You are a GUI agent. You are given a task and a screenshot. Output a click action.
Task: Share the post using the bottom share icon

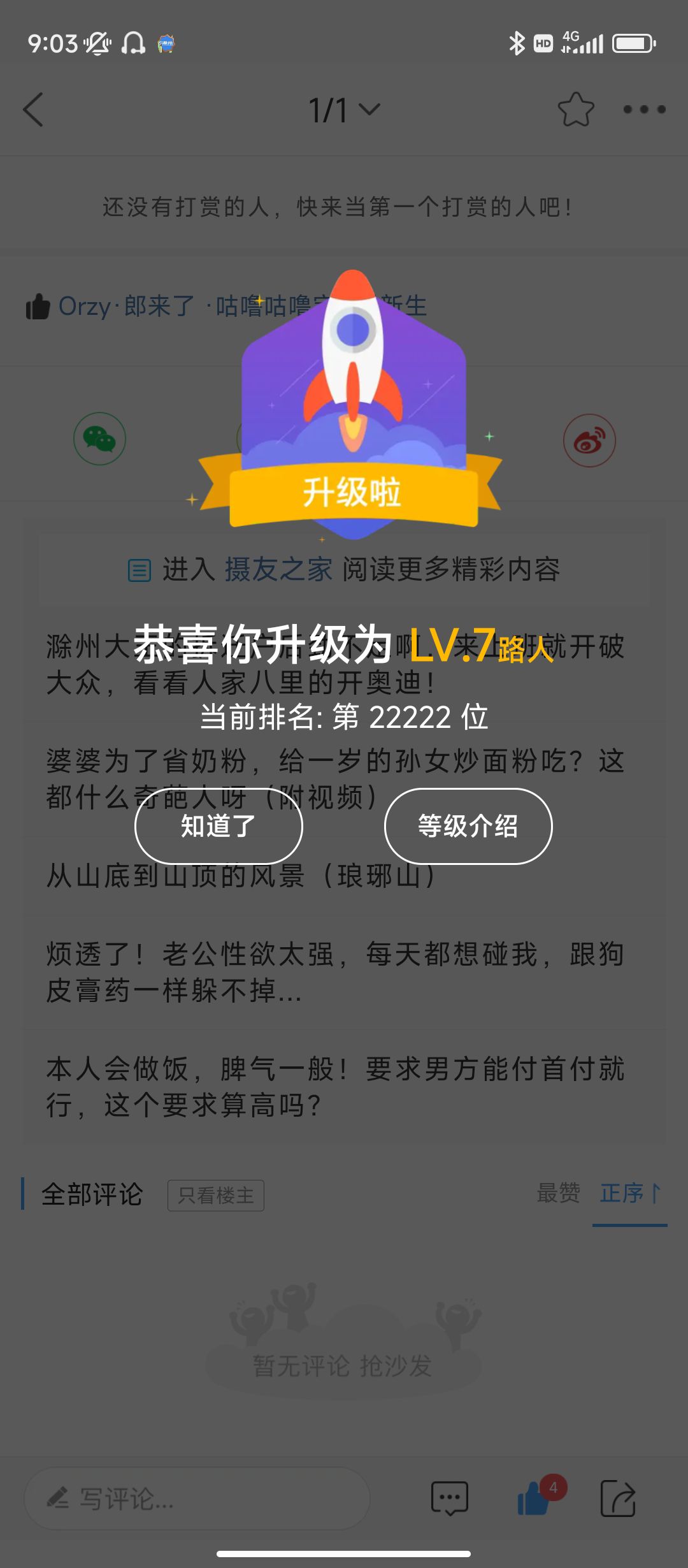pyautogui.click(x=618, y=1499)
